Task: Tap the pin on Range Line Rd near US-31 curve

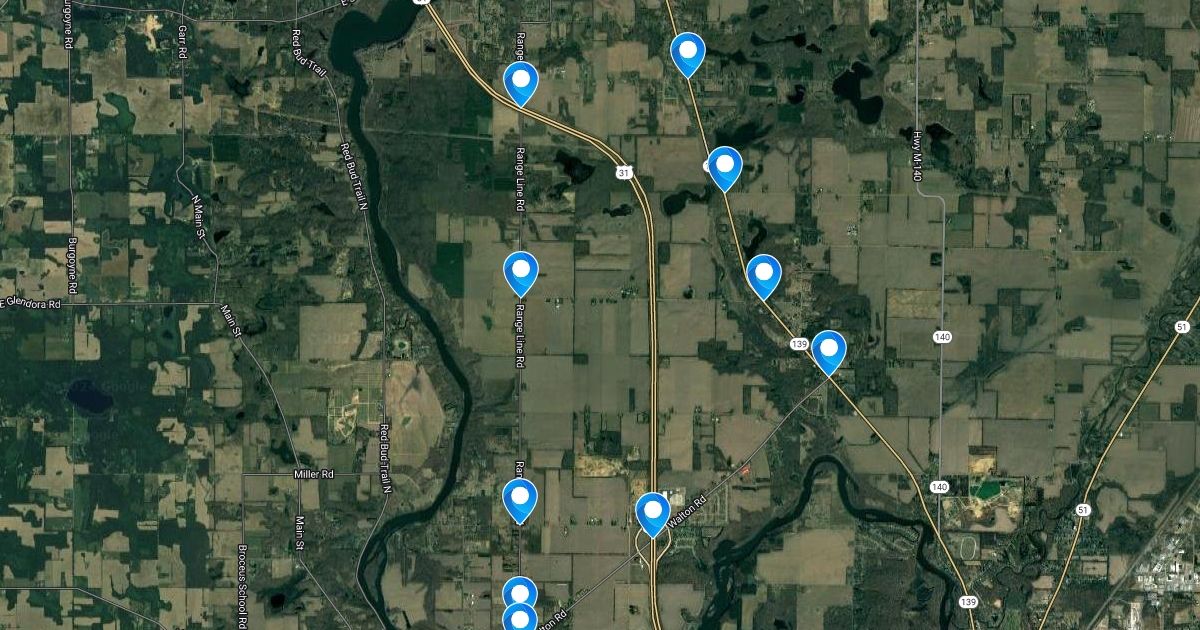Action: pos(521,81)
